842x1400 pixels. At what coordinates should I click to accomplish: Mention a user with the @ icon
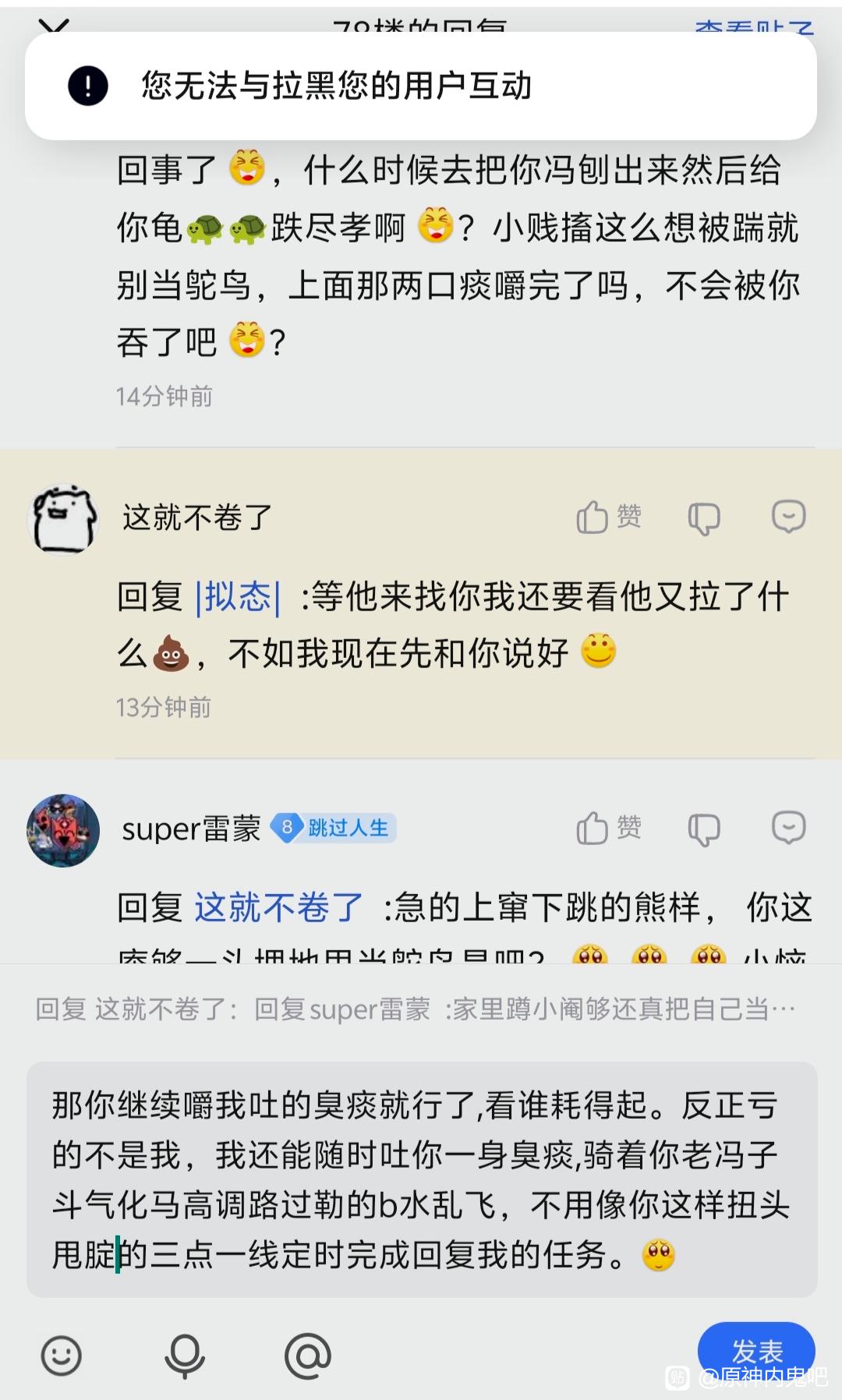[x=308, y=1356]
